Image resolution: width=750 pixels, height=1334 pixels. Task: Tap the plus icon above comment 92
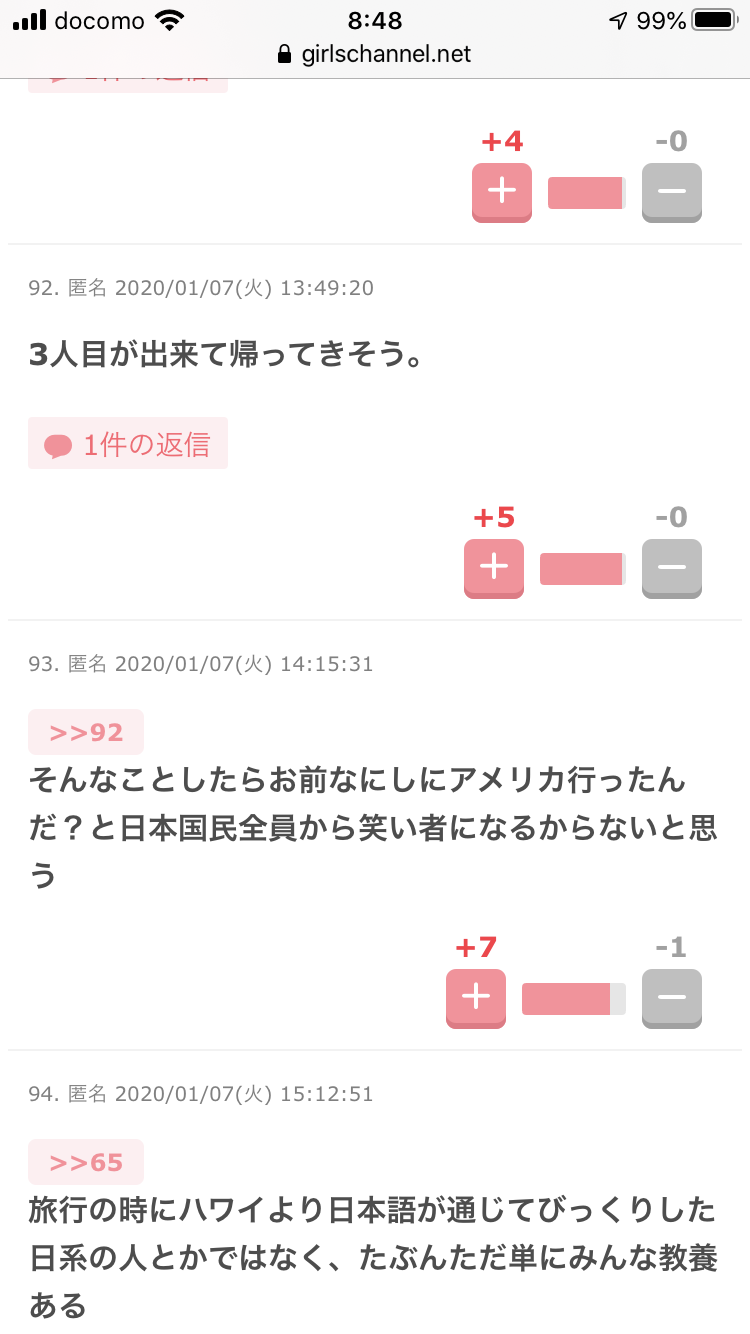tap(501, 192)
